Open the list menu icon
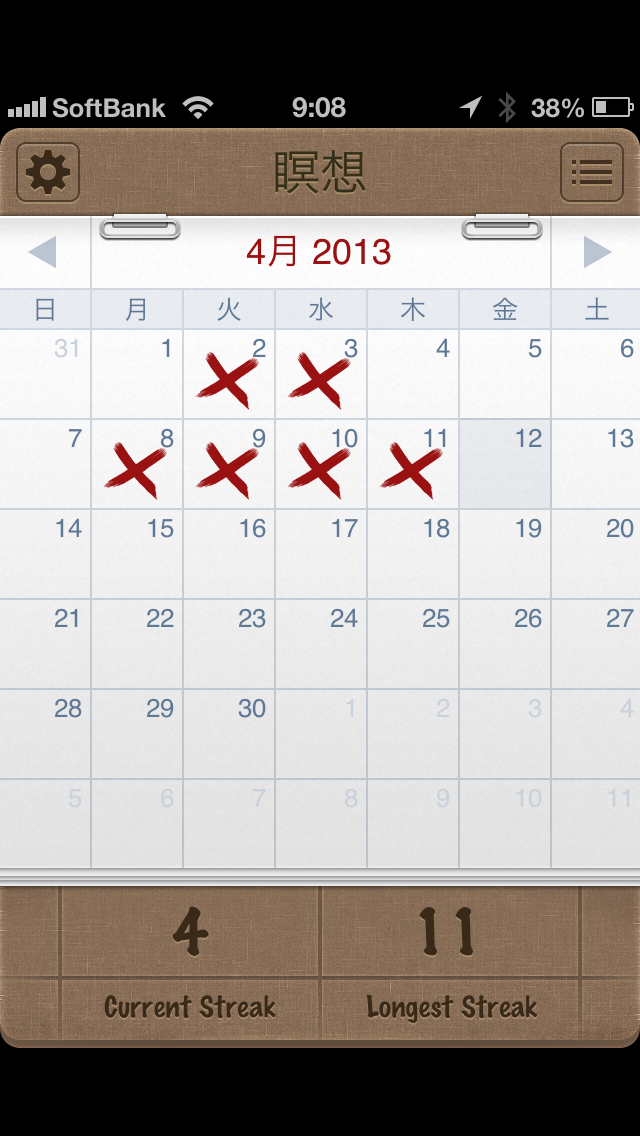 [591, 173]
